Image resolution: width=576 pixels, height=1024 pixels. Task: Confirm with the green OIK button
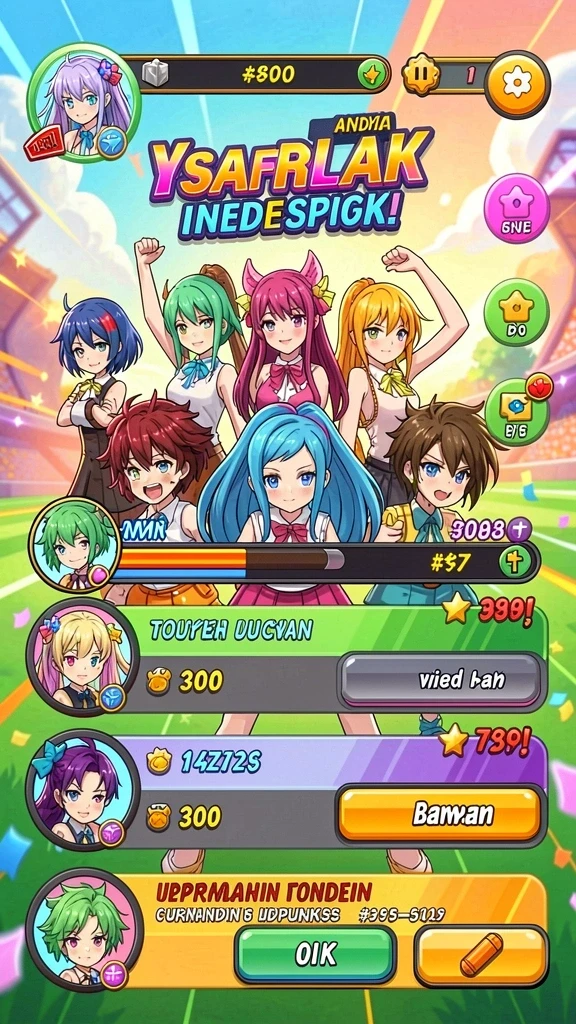(316, 955)
